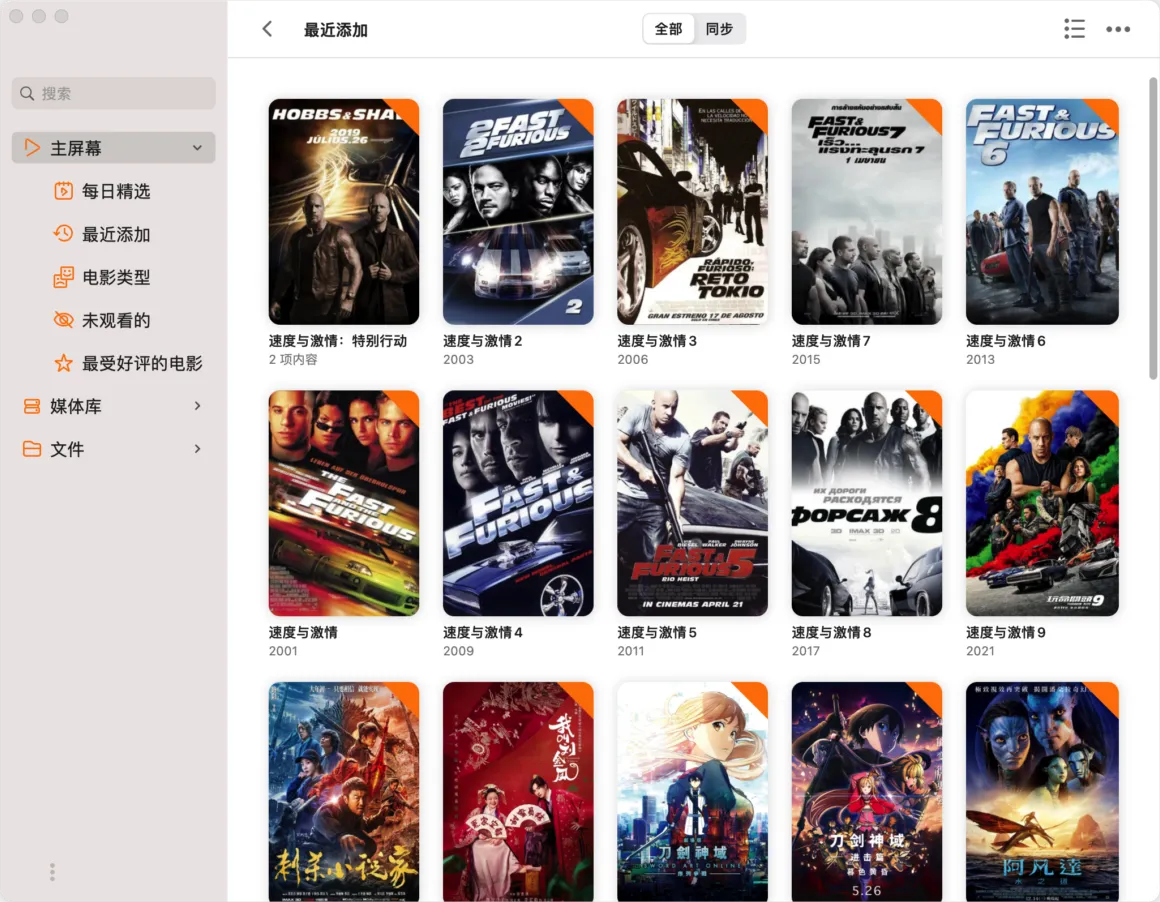
Task: Expand the 媒体库 section
Action: click(197, 406)
